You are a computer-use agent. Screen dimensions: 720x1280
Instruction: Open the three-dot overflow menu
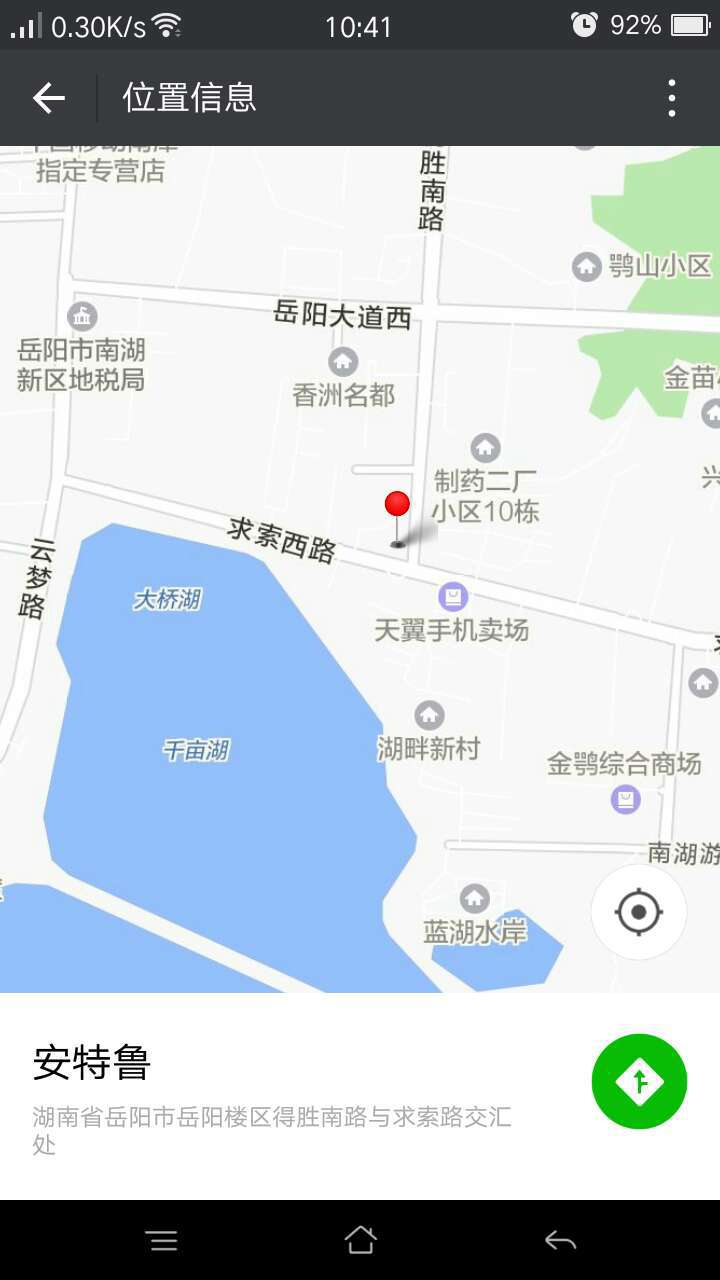[x=671, y=98]
